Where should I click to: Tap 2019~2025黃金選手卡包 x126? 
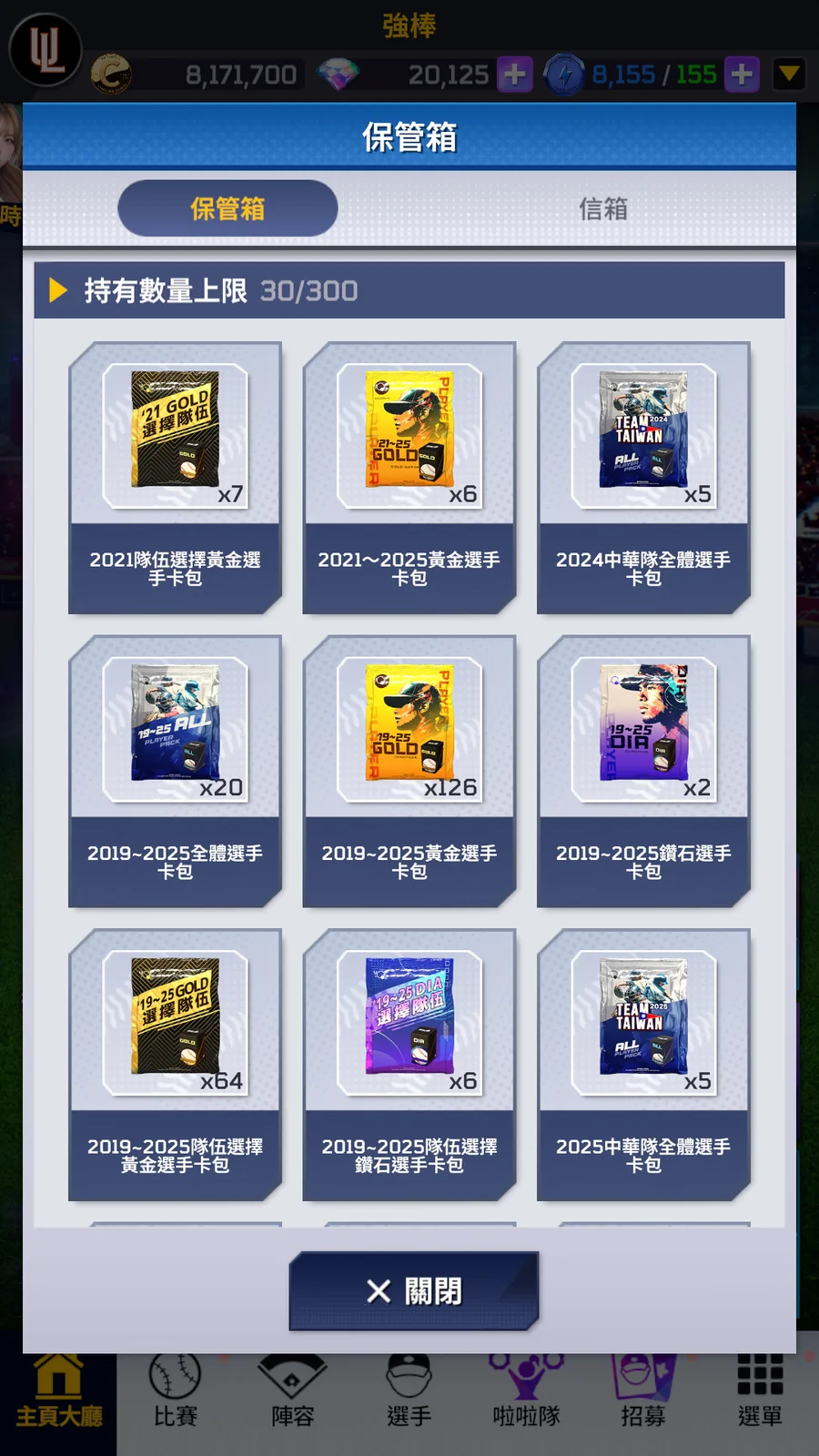tap(409, 772)
